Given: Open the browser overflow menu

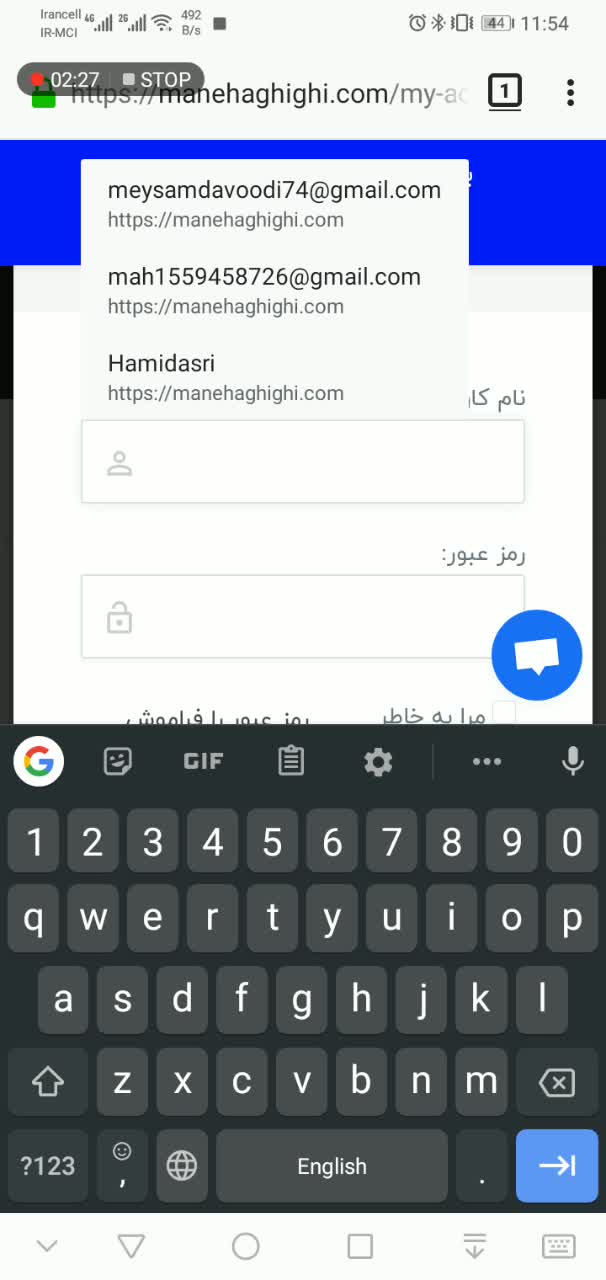Looking at the screenshot, I should (570, 92).
